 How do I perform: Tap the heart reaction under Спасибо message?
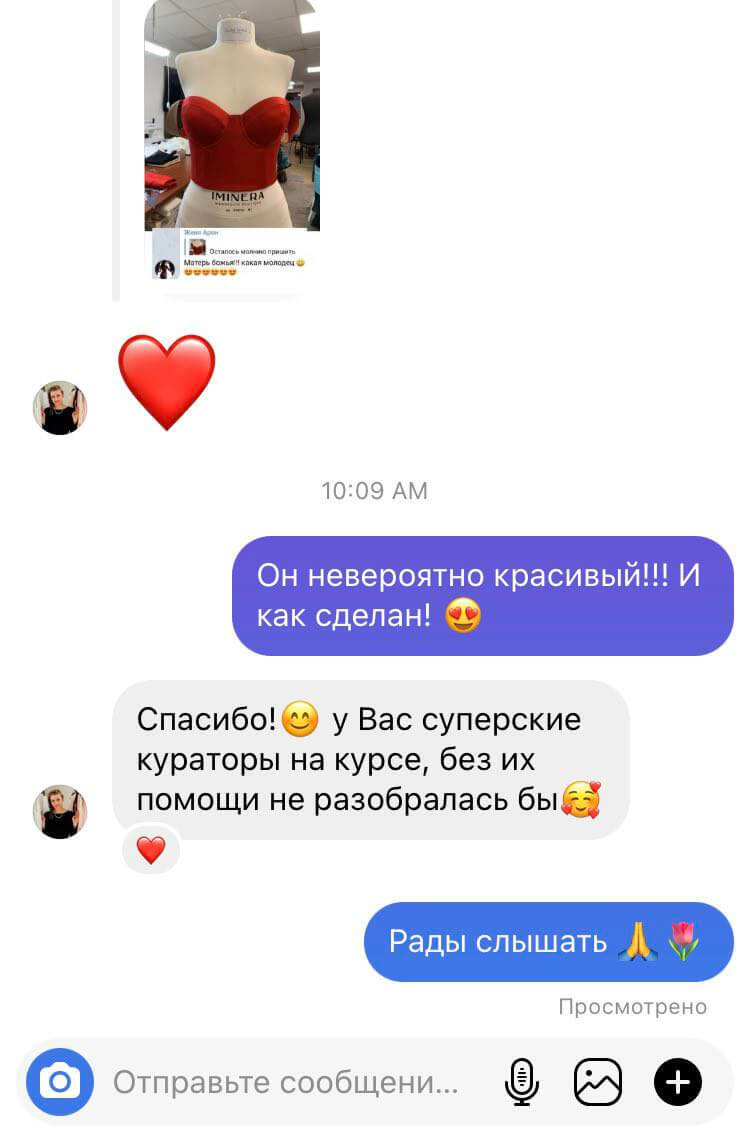pos(151,850)
